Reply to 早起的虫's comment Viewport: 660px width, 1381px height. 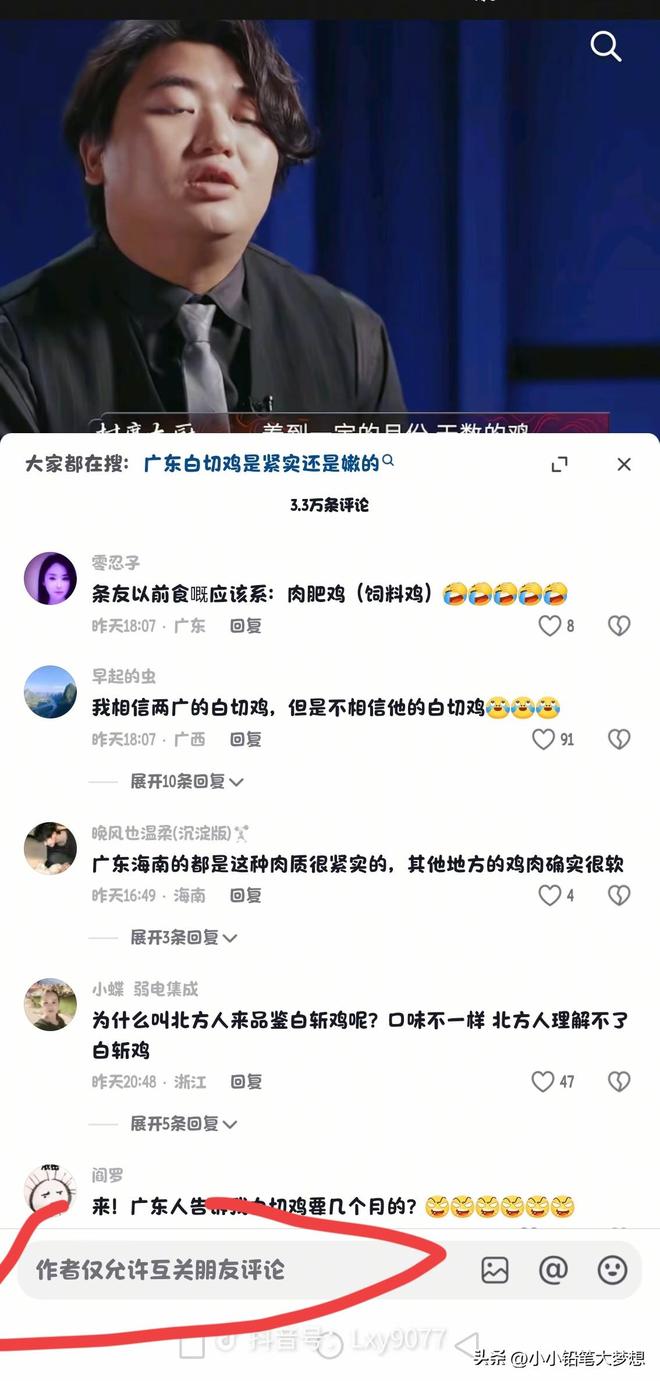pyautogui.click(x=246, y=739)
